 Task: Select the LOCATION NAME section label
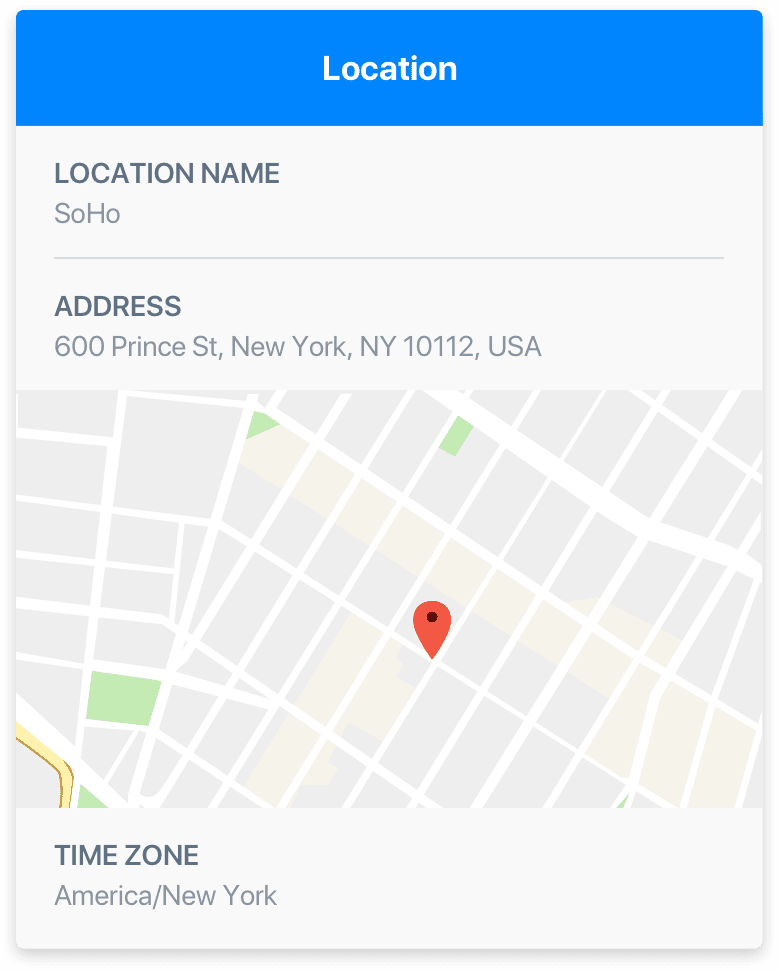[x=167, y=173]
